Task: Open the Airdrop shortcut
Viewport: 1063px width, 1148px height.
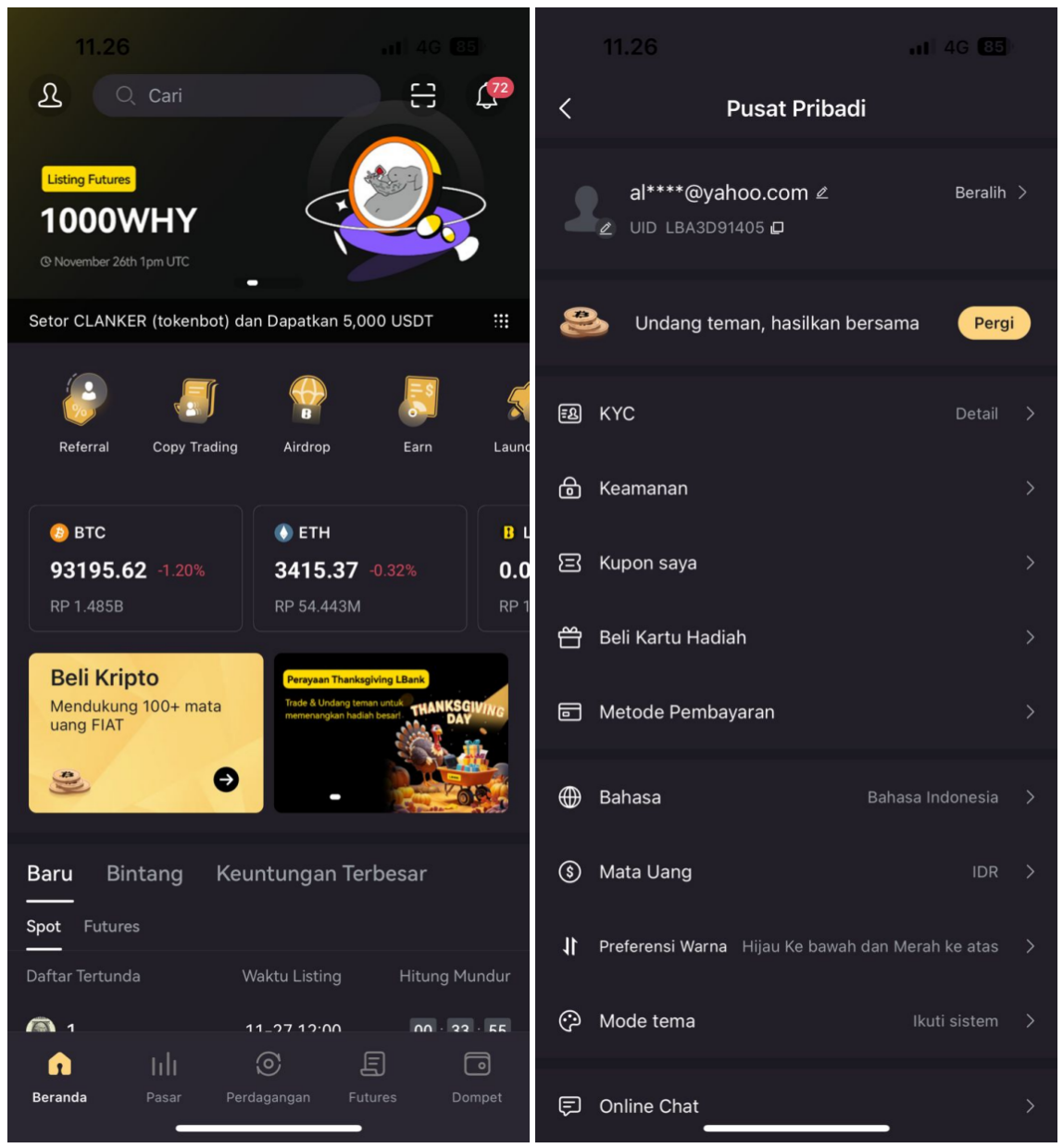Action: 306,413
